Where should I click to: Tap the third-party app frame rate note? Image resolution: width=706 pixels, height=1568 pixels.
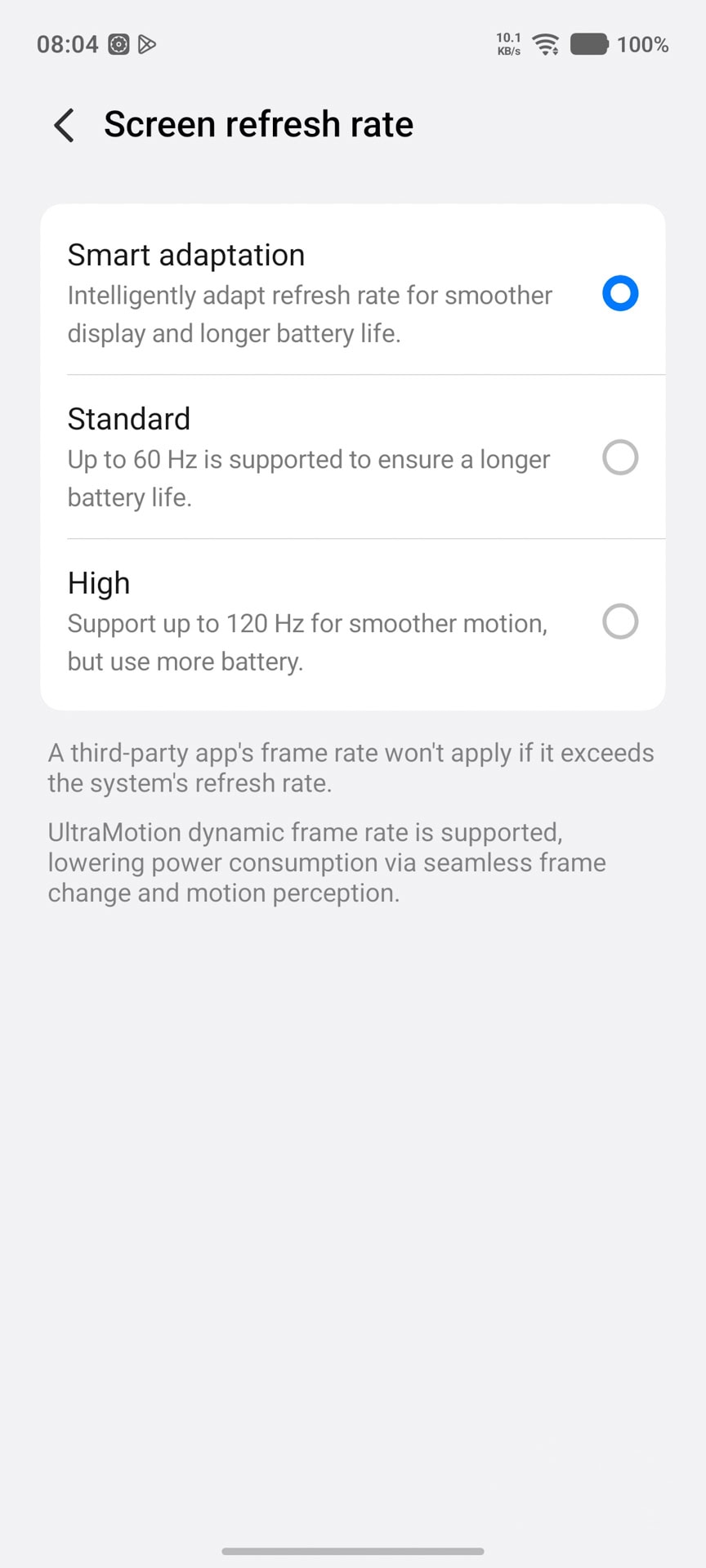(x=351, y=767)
